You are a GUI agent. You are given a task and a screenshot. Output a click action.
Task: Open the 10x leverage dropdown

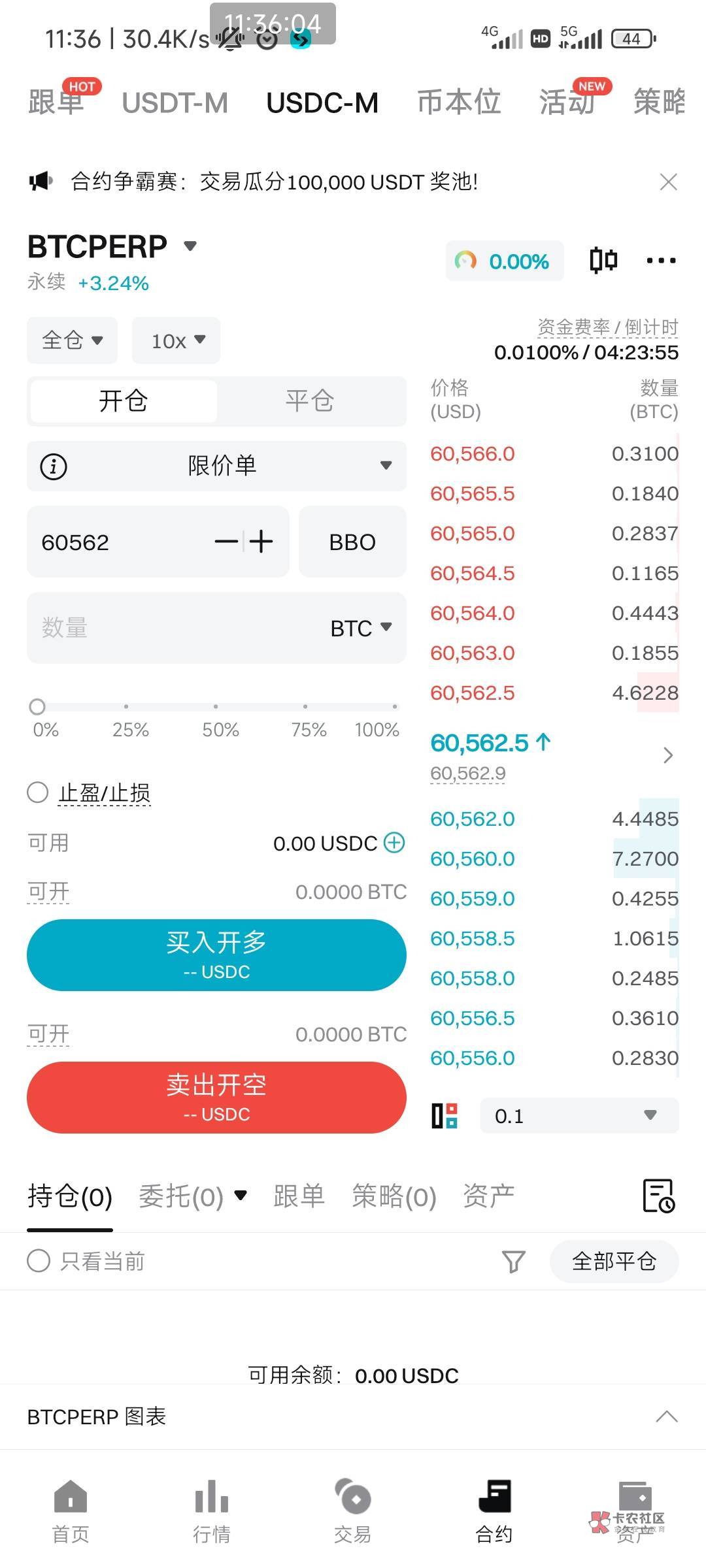(x=175, y=340)
